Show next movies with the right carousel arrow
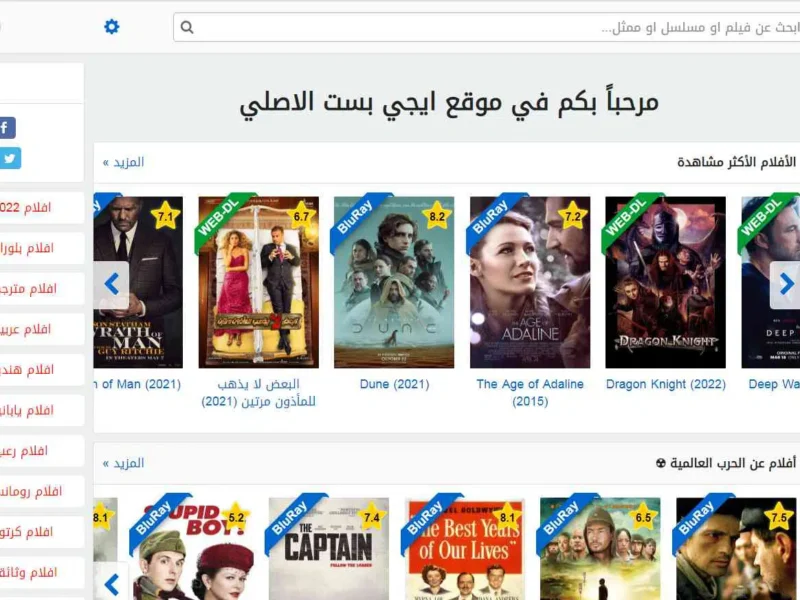The height and width of the screenshot is (600, 800). tap(785, 285)
